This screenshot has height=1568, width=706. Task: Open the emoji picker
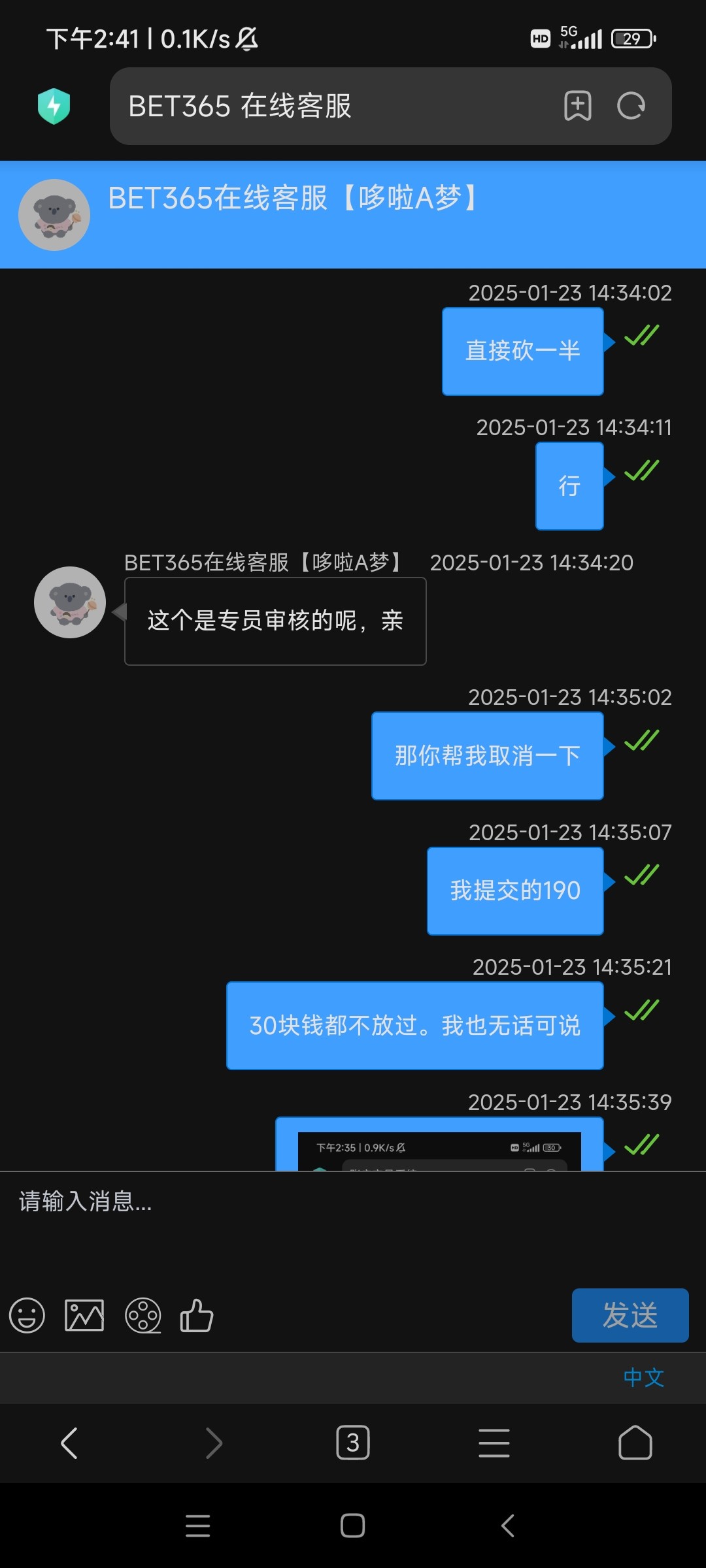click(27, 1315)
